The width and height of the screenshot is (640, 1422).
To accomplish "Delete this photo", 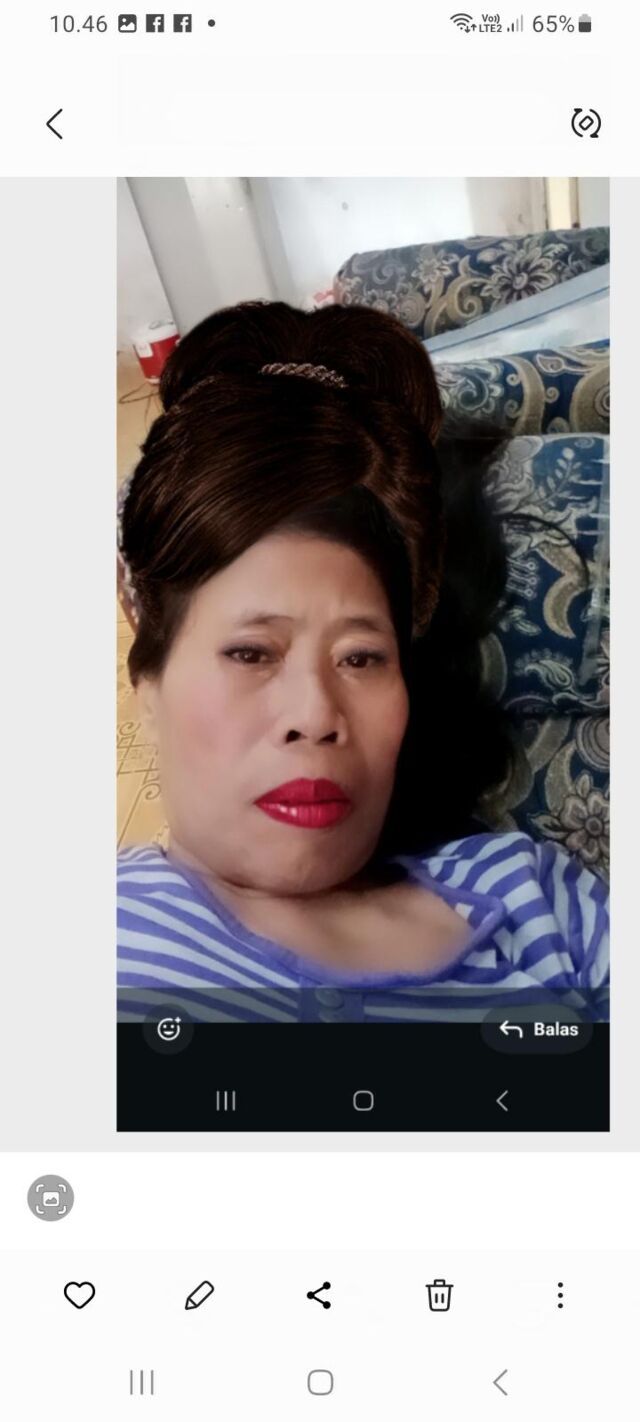I will [439, 1295].
